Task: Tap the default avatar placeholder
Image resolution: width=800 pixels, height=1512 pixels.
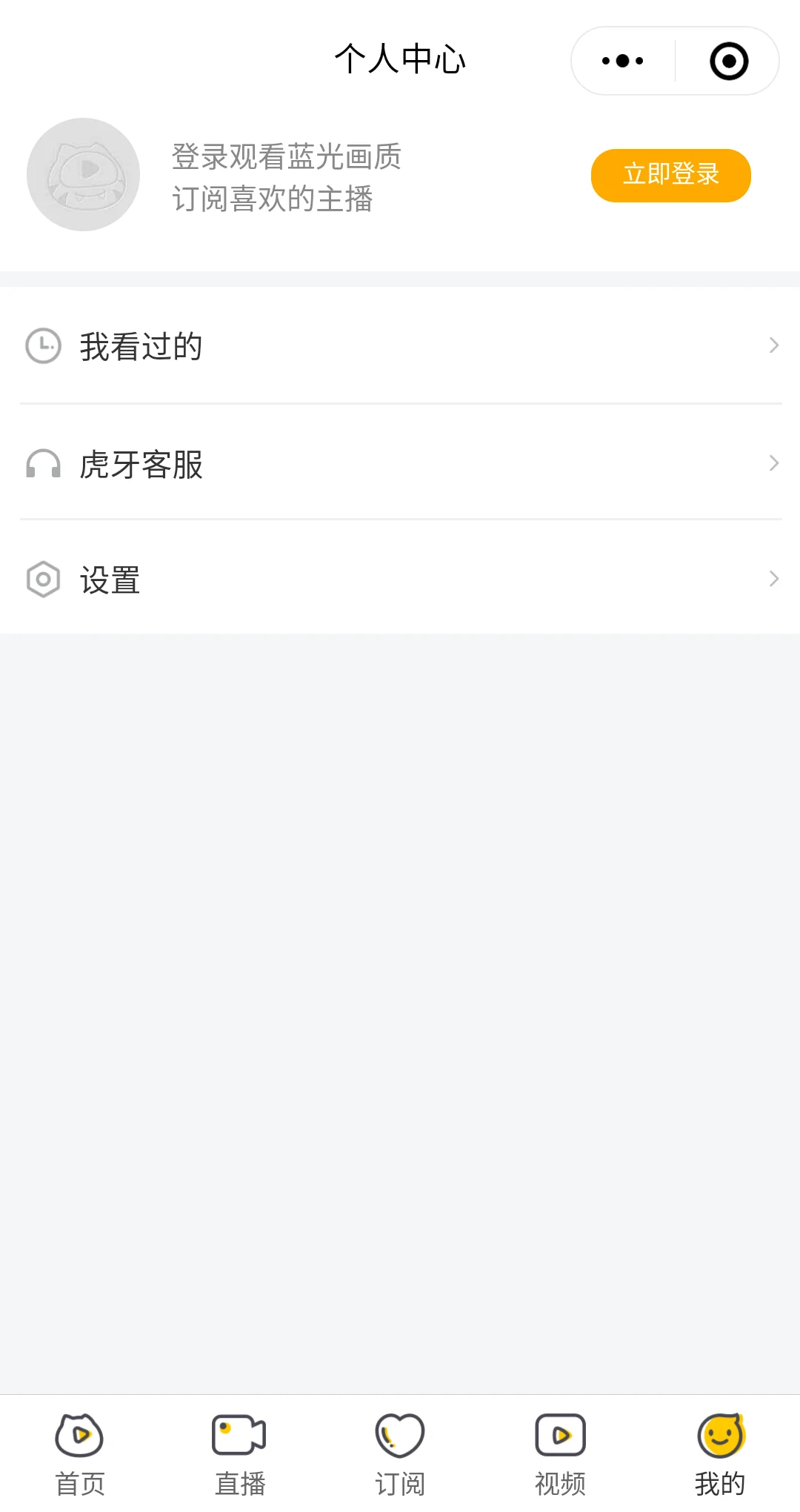Action: pyautogui.click(x=83, y=175)
